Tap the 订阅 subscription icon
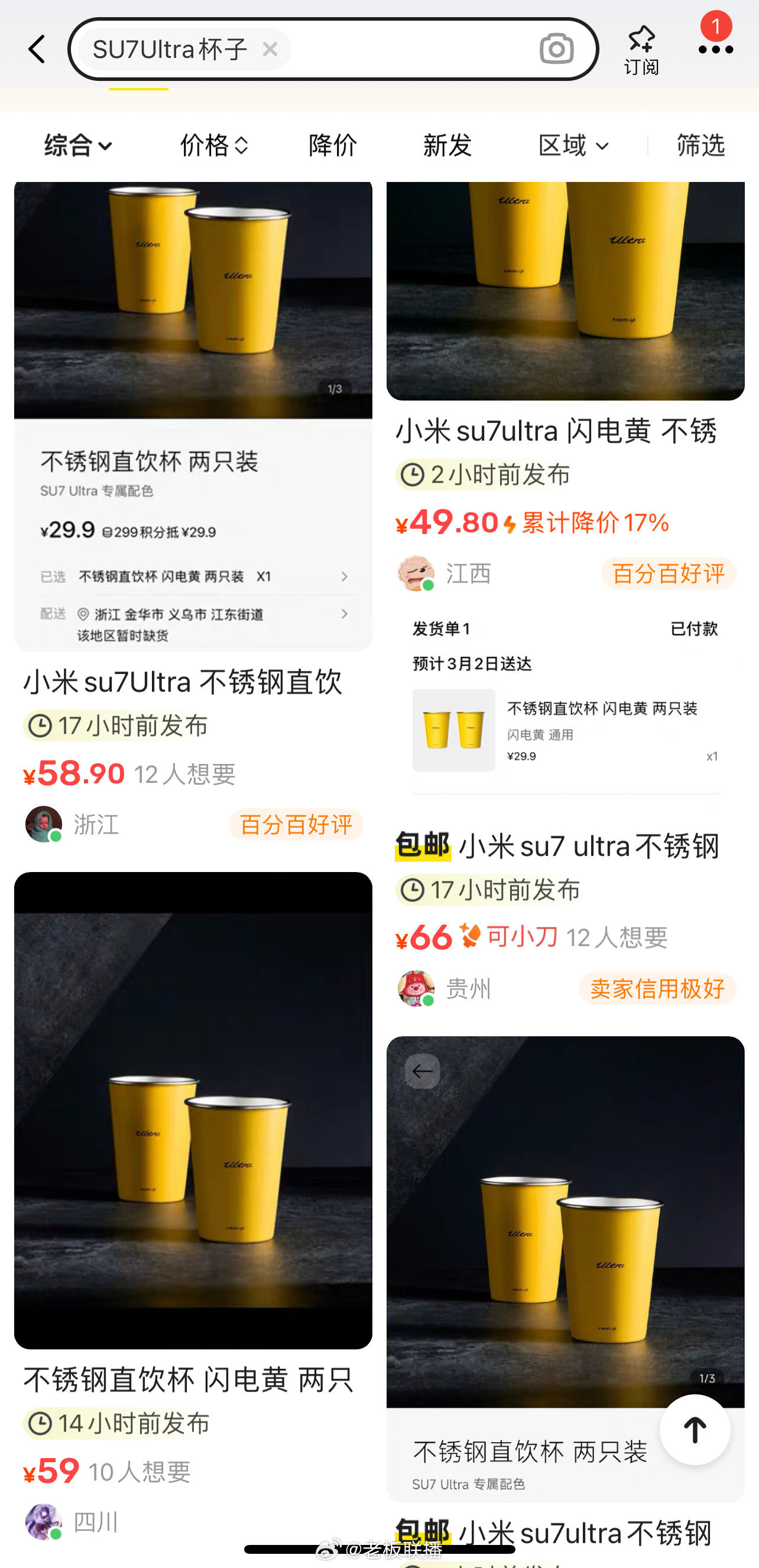The width and height of the screenshot is (759, 1568). pos(642,48)
